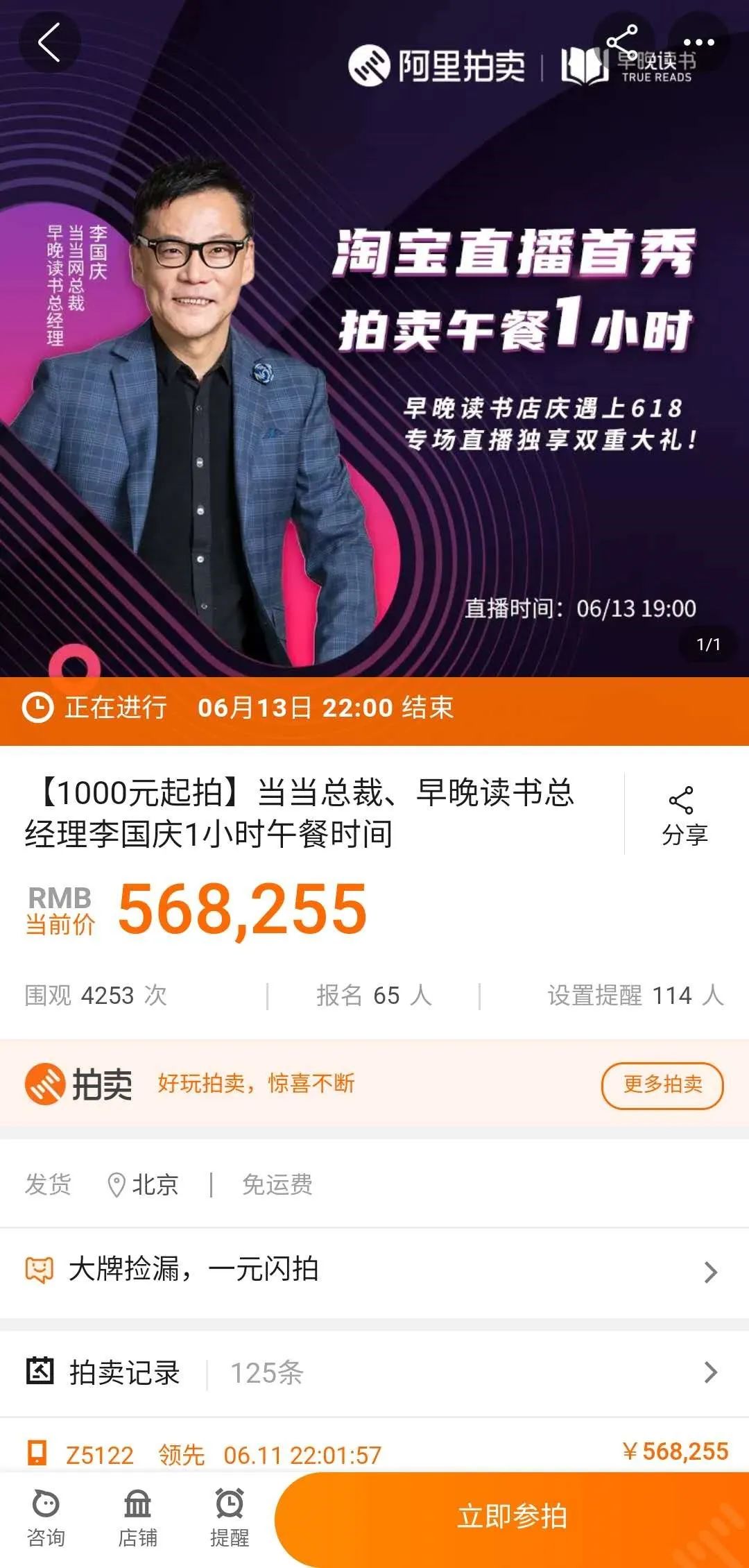749x1568 pixels.
Task: Open the auction banner image
Action: click(x=374, y=339)
